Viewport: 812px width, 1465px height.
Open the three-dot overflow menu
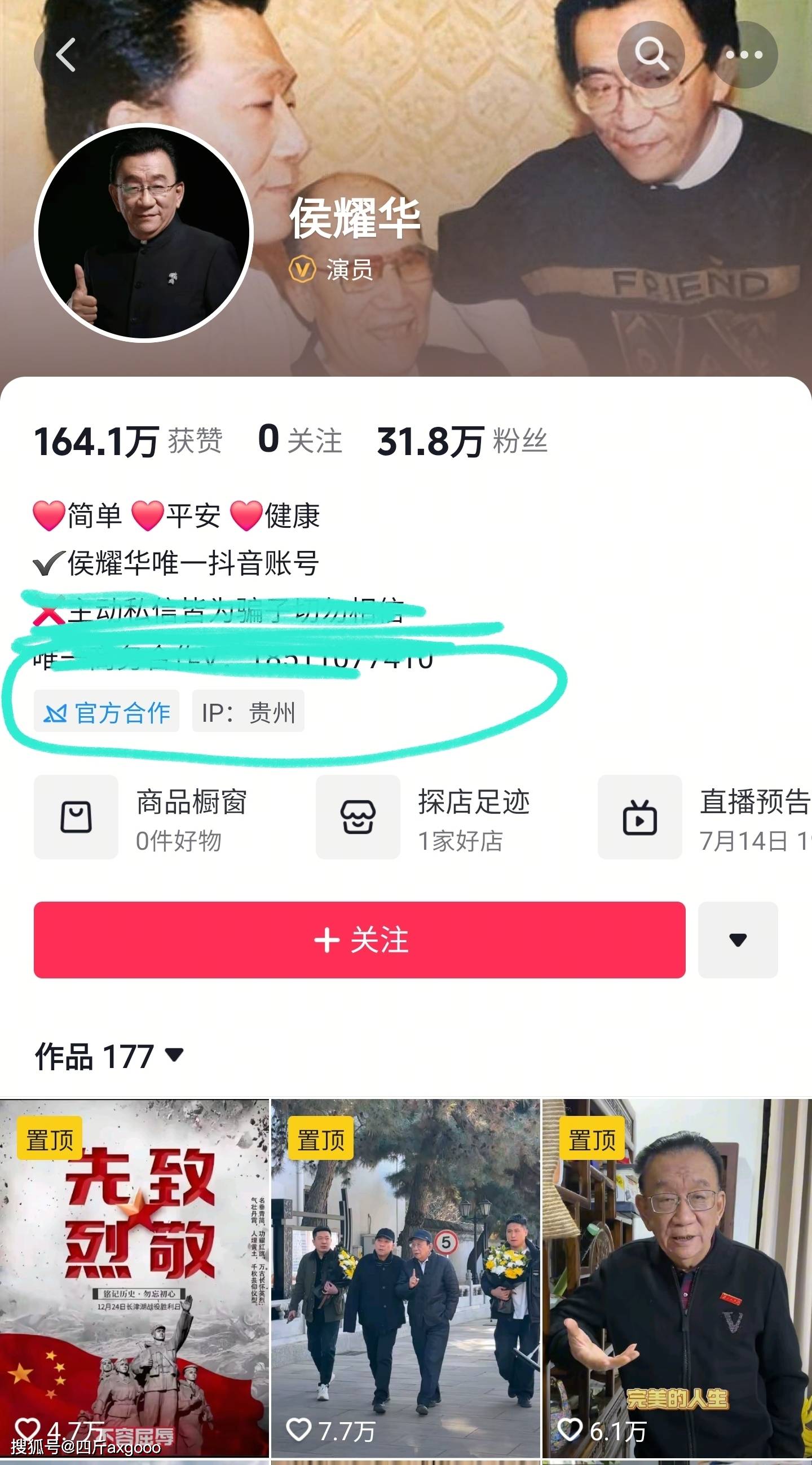pyautogui.click(x=744, y=55)
